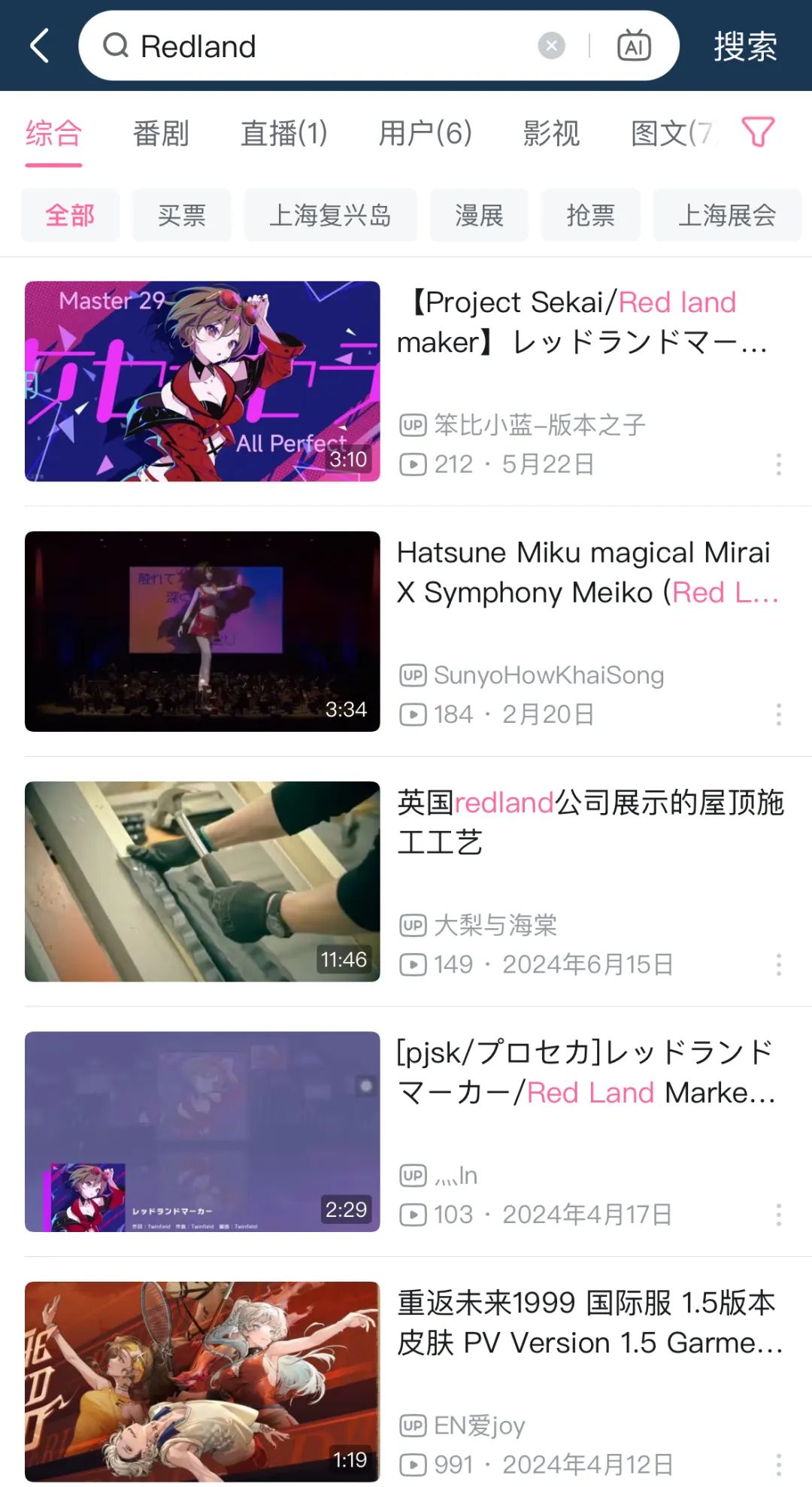812x1487 pixels.
Task: Select the 上海复兴岛 chip
Action: pos(330,215)
